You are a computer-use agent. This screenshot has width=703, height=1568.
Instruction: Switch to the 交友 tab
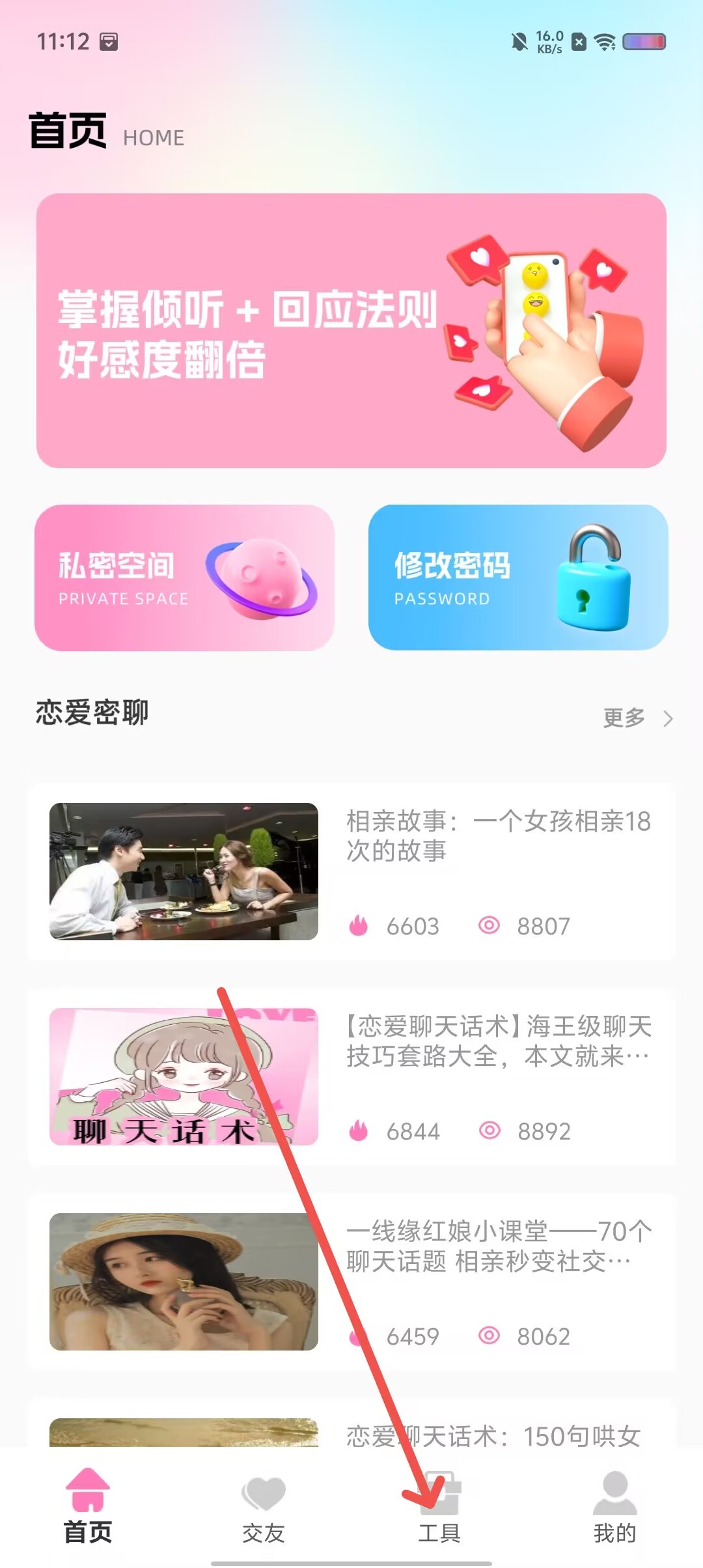click(x=264, y=1507)
